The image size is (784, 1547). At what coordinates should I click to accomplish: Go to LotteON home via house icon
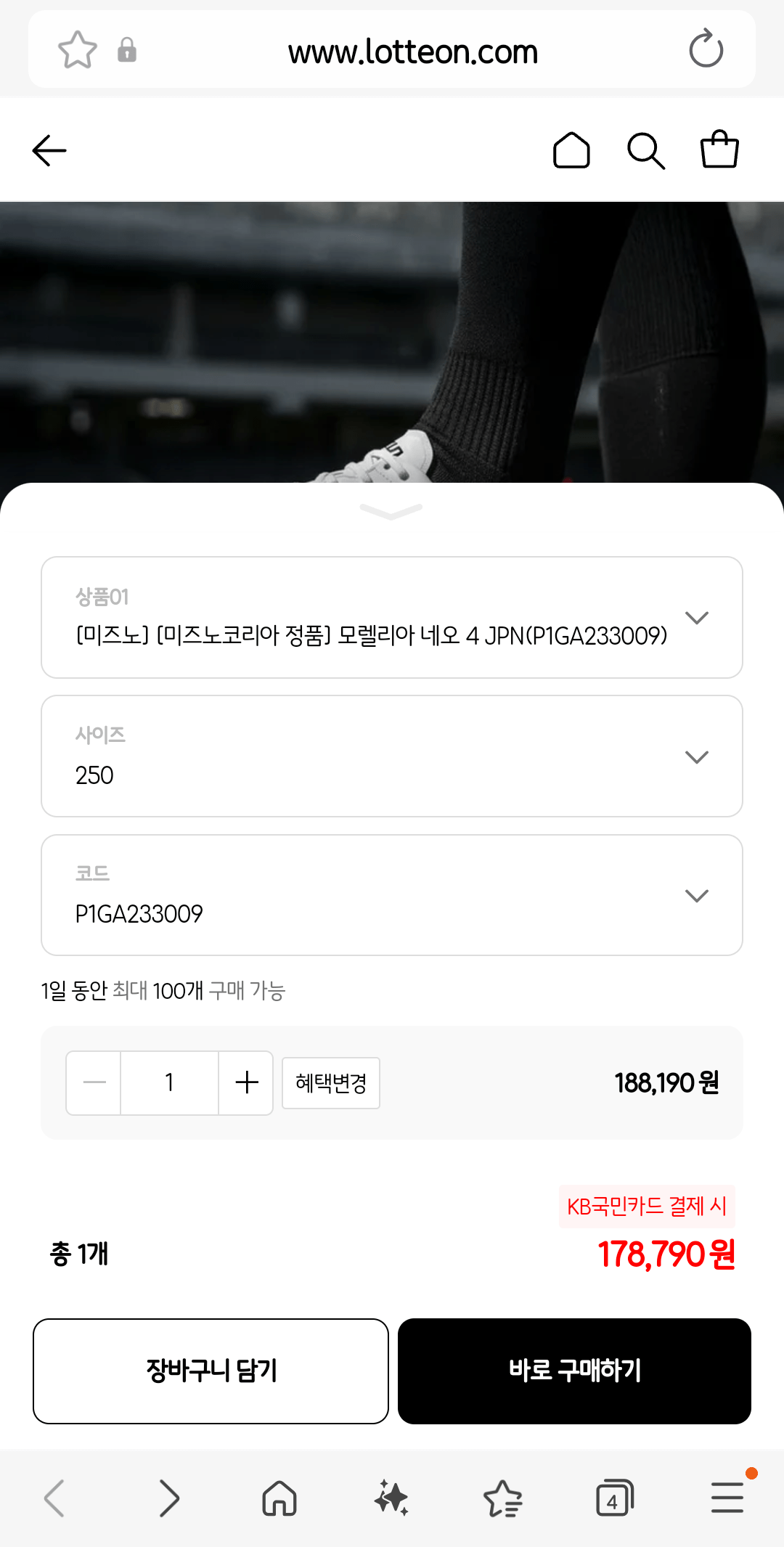tap(571, 150)
